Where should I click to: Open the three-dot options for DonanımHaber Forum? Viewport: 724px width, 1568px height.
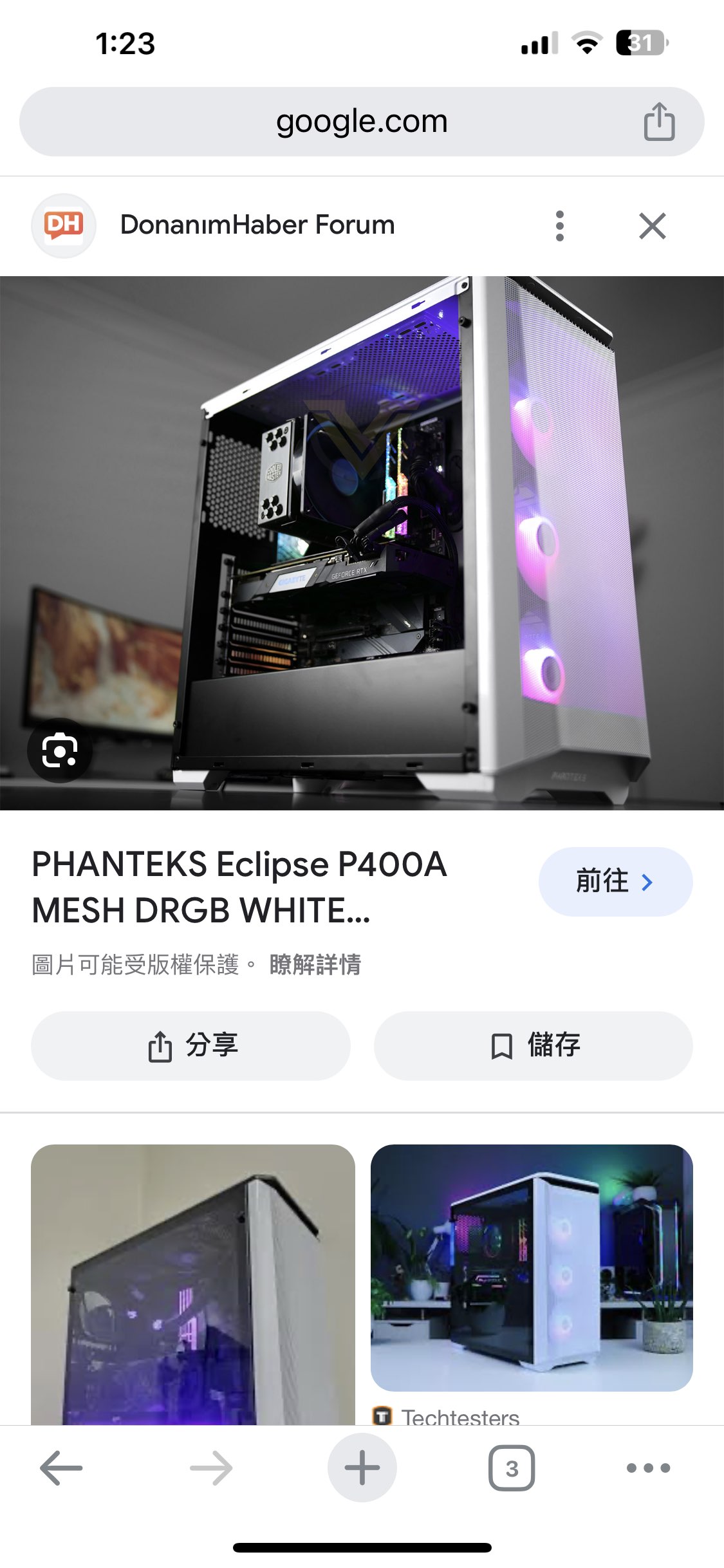click(559, 226)
